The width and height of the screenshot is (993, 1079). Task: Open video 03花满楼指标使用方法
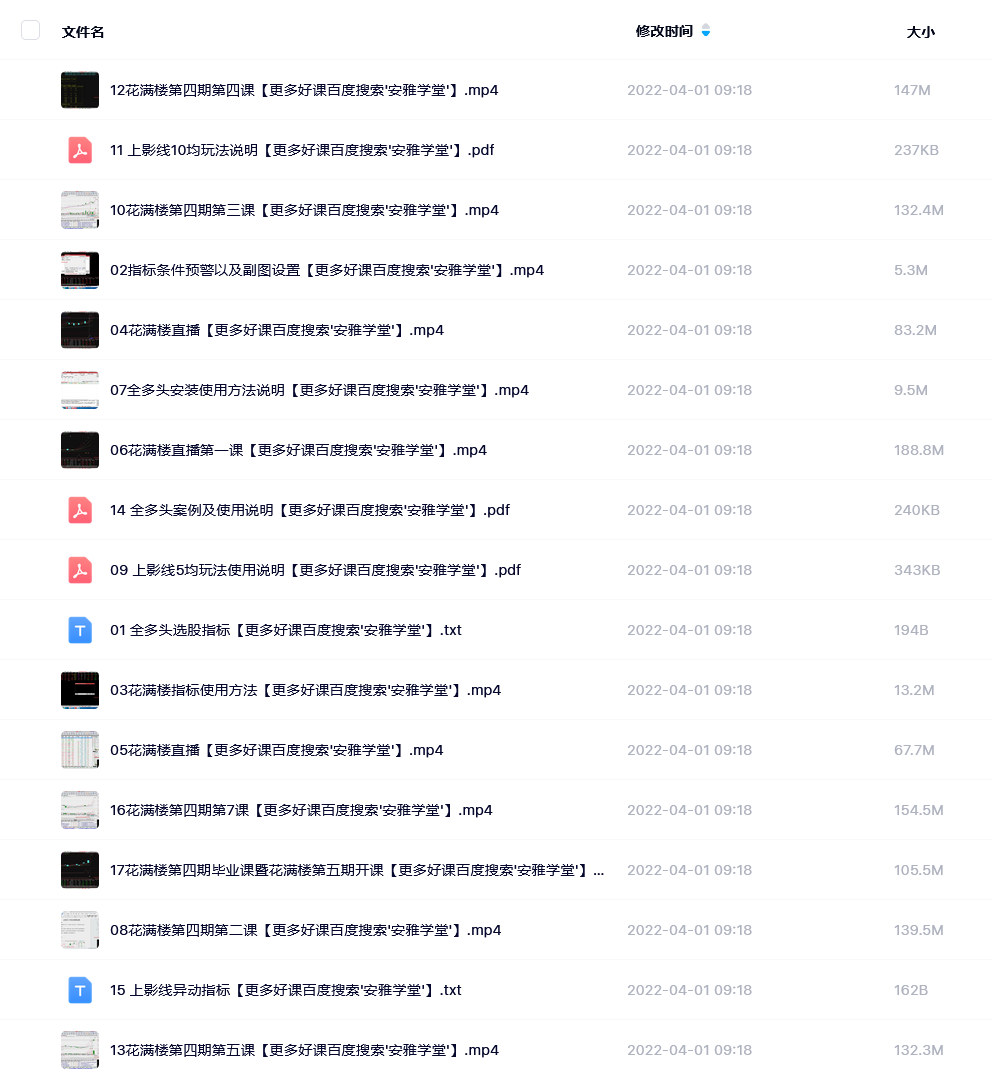(305, 690)
